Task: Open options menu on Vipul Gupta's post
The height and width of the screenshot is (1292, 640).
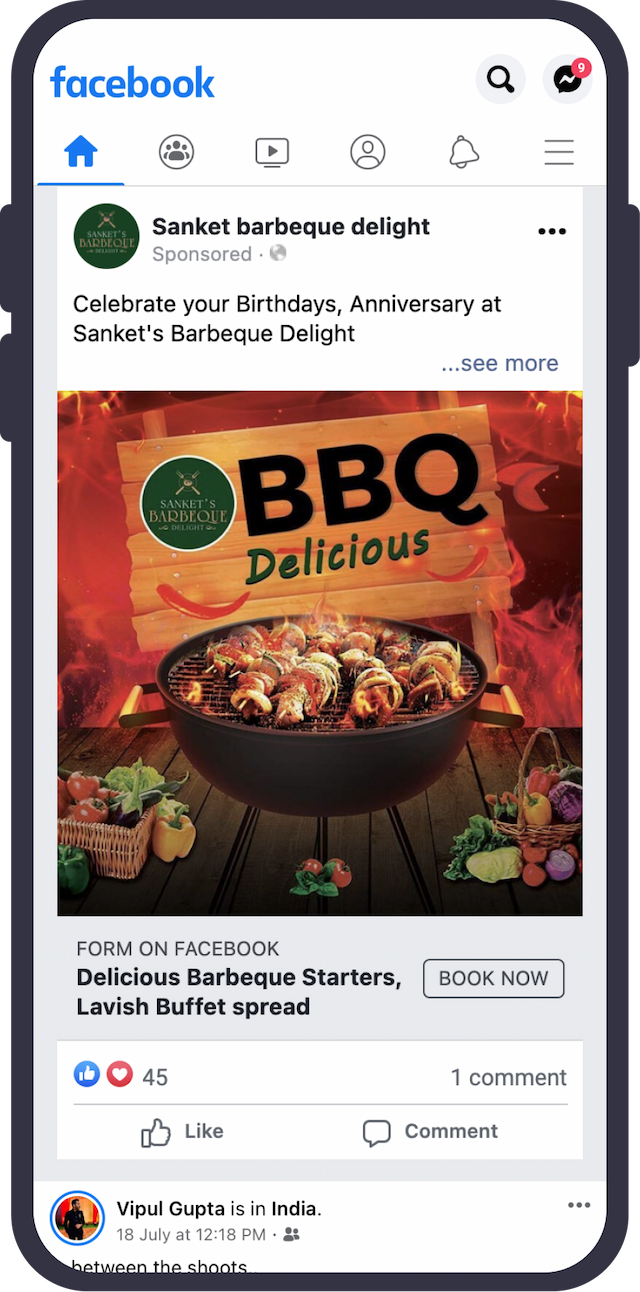Action: tap(578, 1205)
